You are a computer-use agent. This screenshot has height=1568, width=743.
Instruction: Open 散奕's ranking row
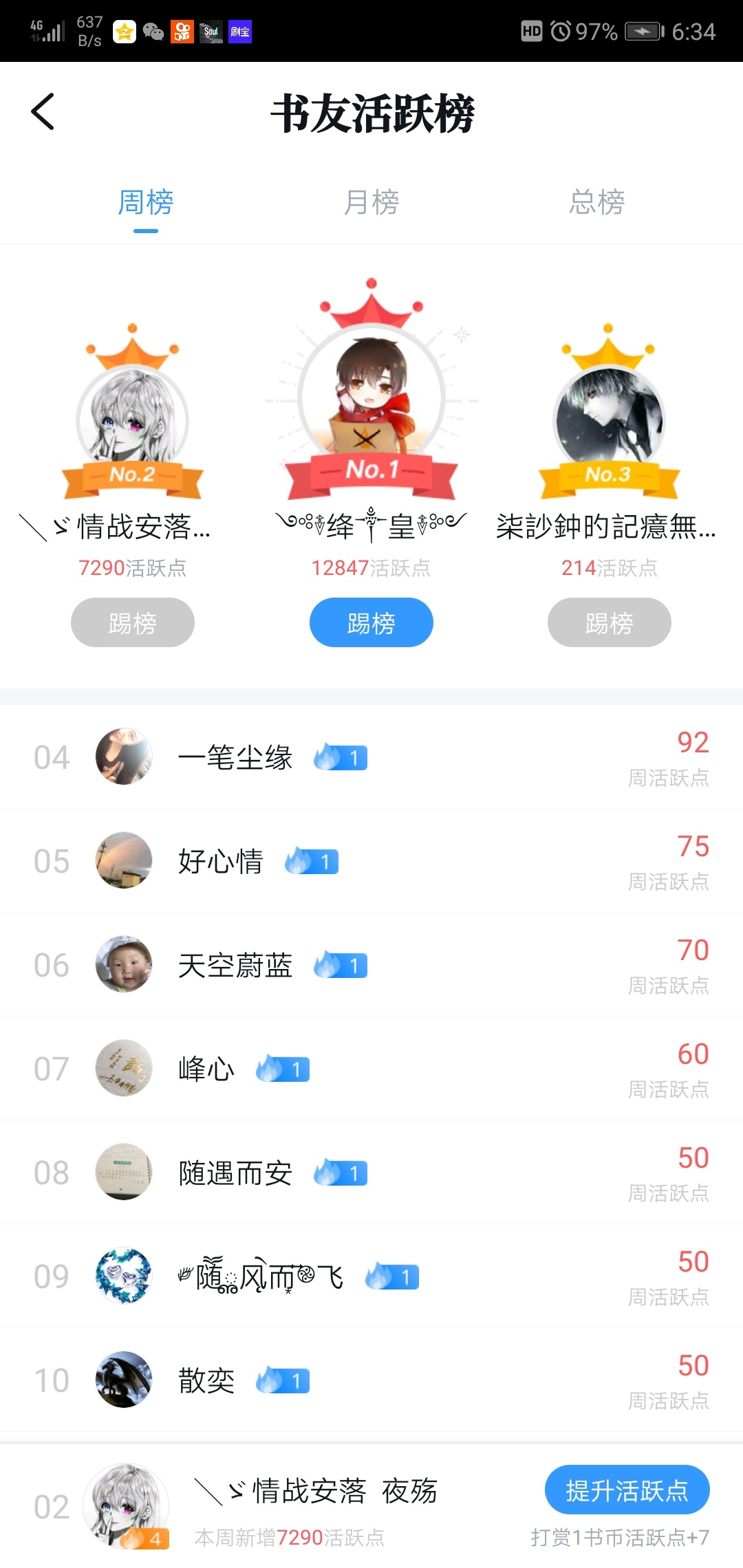(371, 1381)
